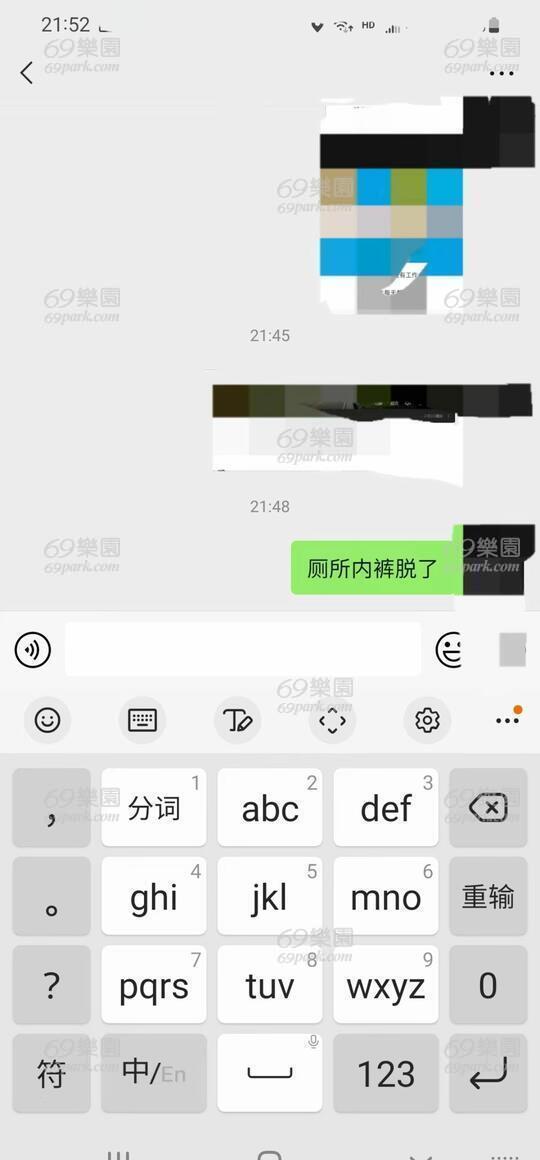Tap the backspace key
Image resolution: width=540 pixels, height=1160 pixels.
tap(488, 807)
